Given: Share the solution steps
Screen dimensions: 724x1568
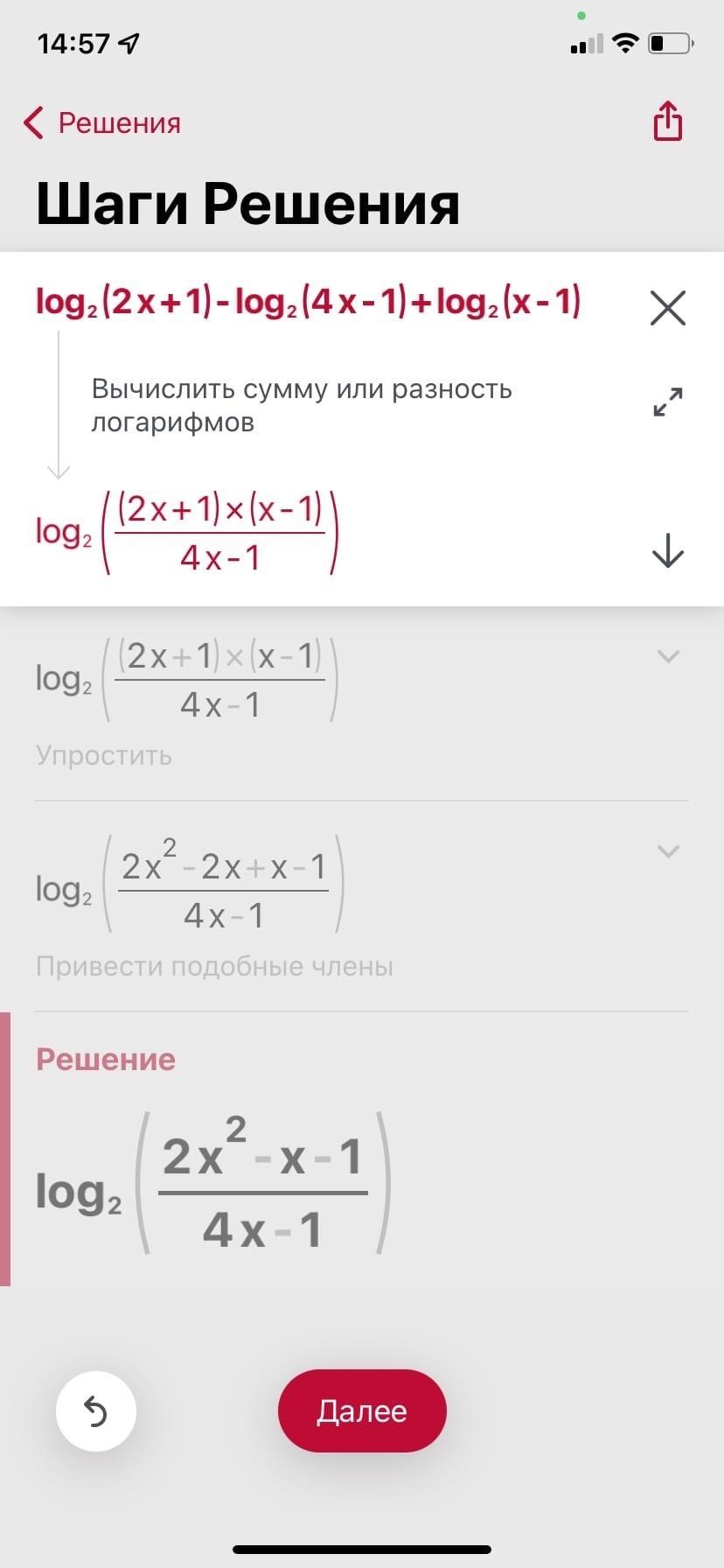Looking at the screenshot, I should (667, 121).
